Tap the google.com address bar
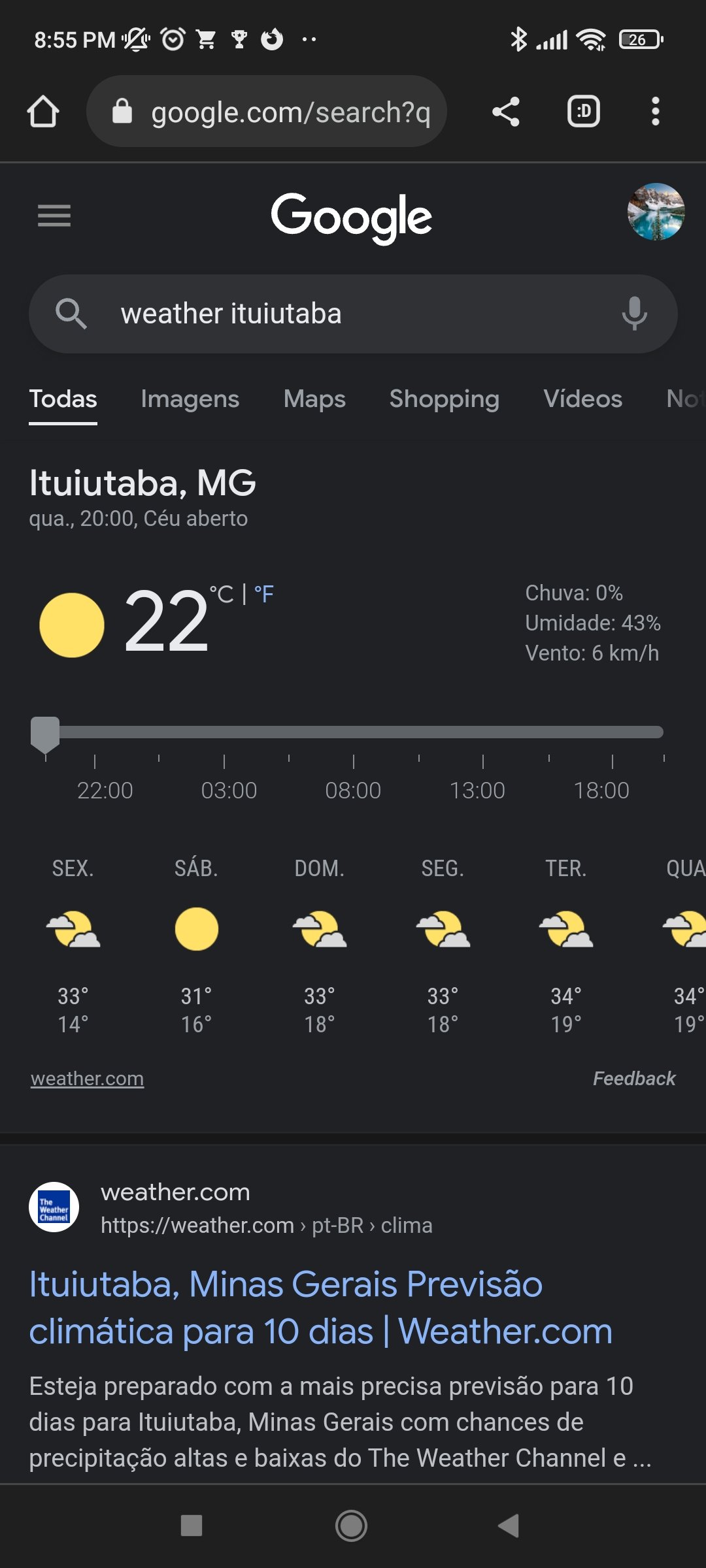This screenshot has height=1568, width=706. tap(267, 112)
